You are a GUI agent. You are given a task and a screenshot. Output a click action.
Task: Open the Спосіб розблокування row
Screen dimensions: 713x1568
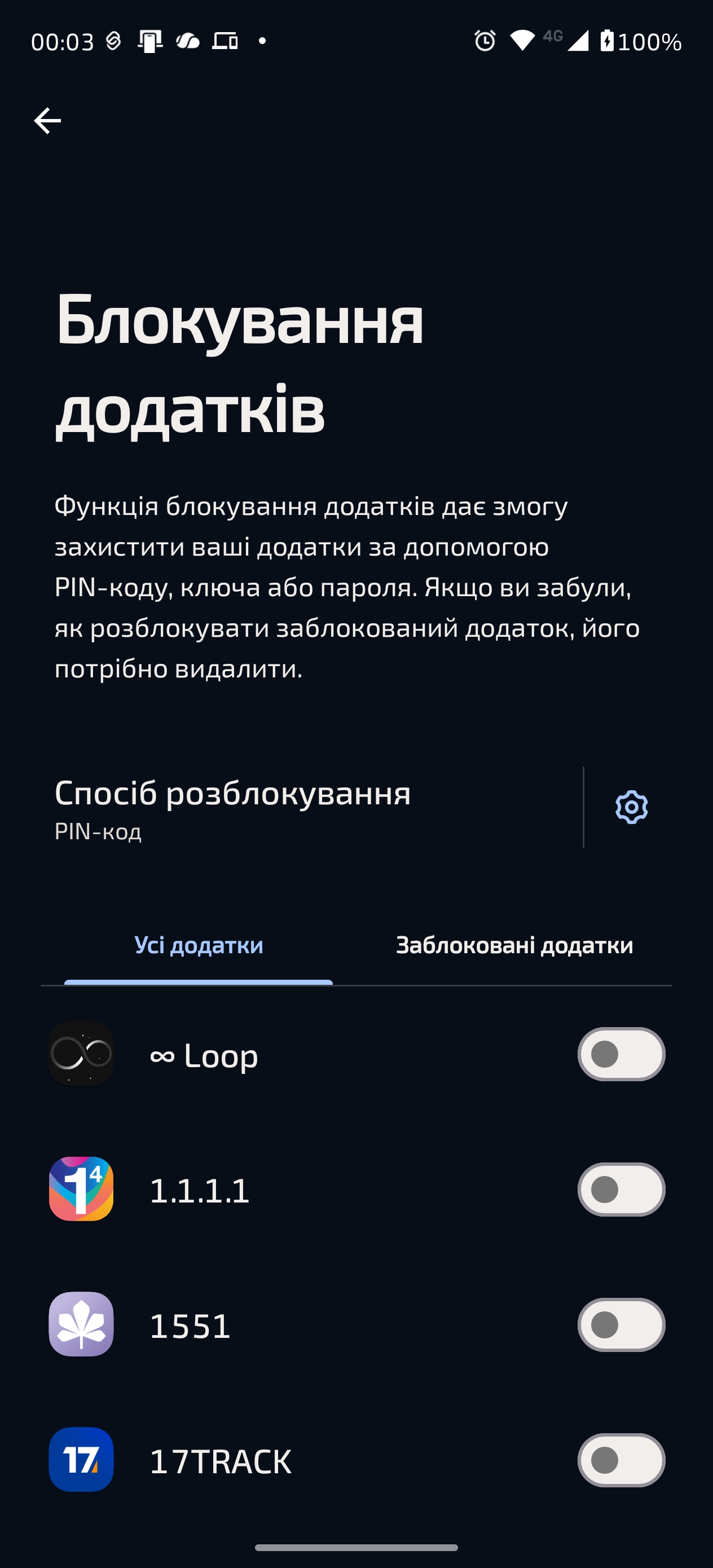pyautogui.click(x=305, y=807)
